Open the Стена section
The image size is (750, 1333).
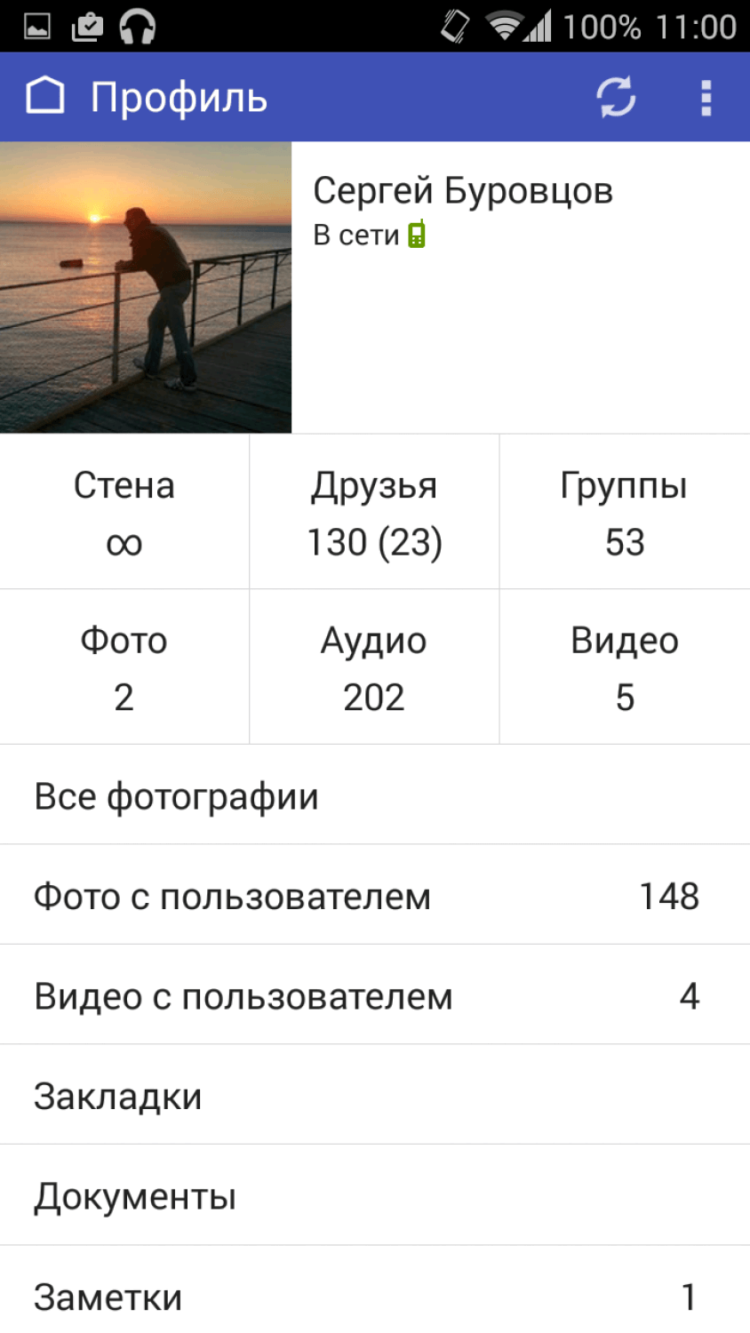124,512
